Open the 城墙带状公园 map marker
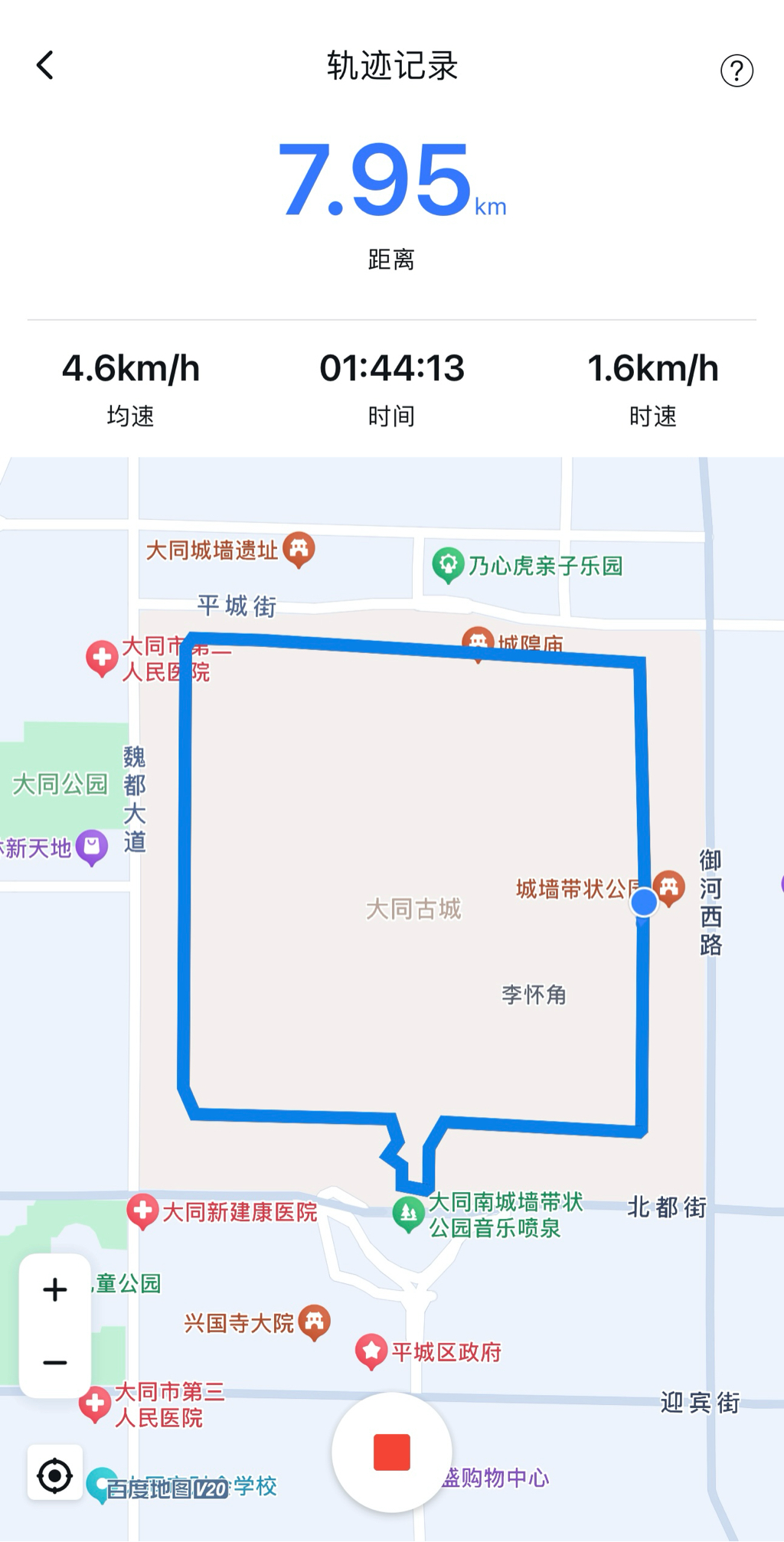 click(669, 887)
